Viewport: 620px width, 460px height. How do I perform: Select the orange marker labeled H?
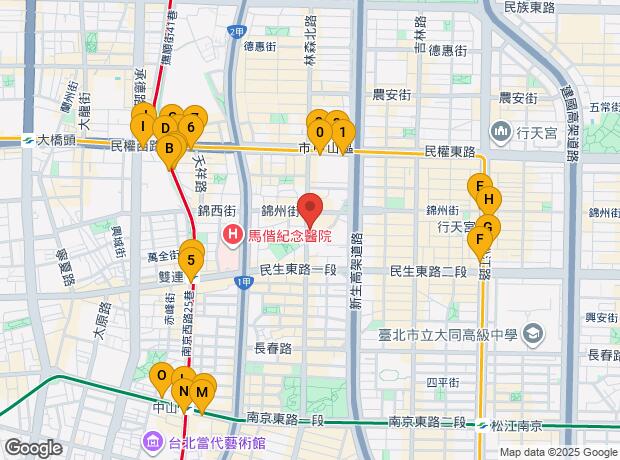489,200
